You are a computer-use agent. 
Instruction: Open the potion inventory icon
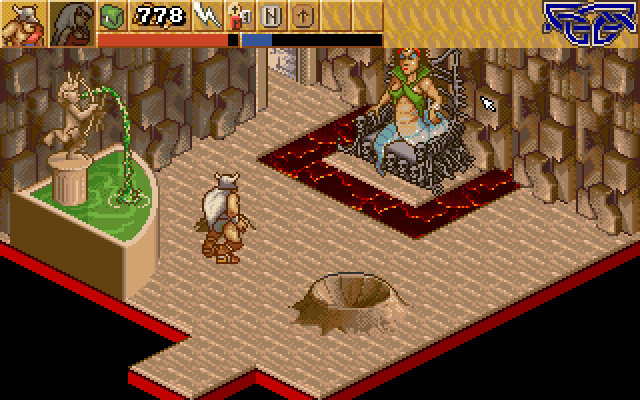(240, 15)
